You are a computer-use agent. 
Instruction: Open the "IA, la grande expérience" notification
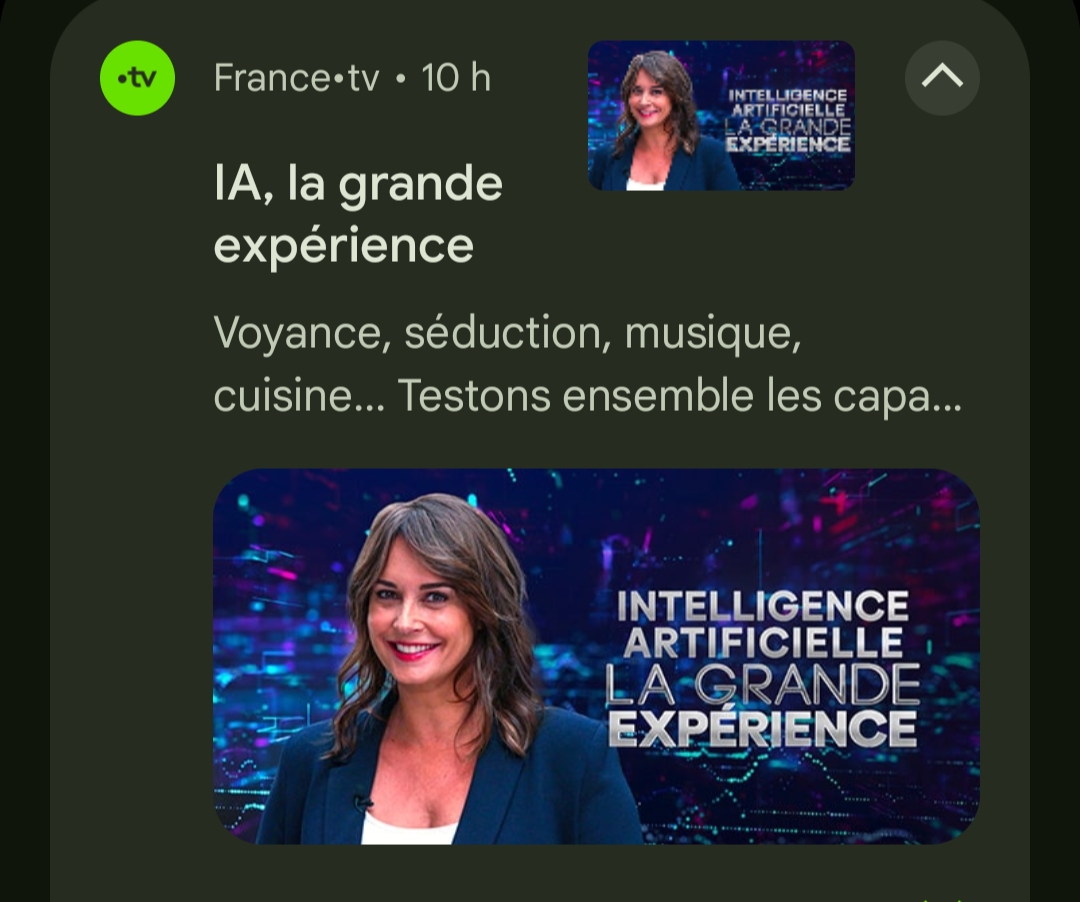358,214
